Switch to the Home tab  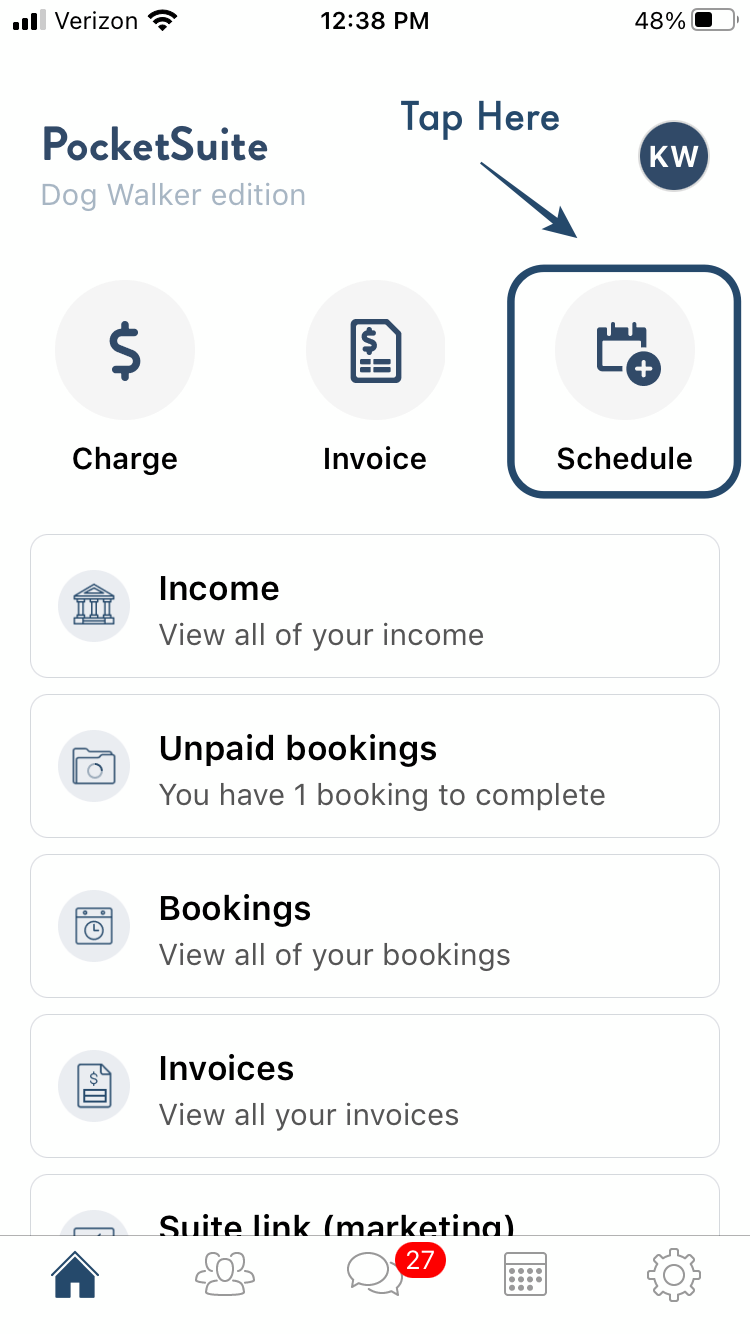click(76, 1275)
